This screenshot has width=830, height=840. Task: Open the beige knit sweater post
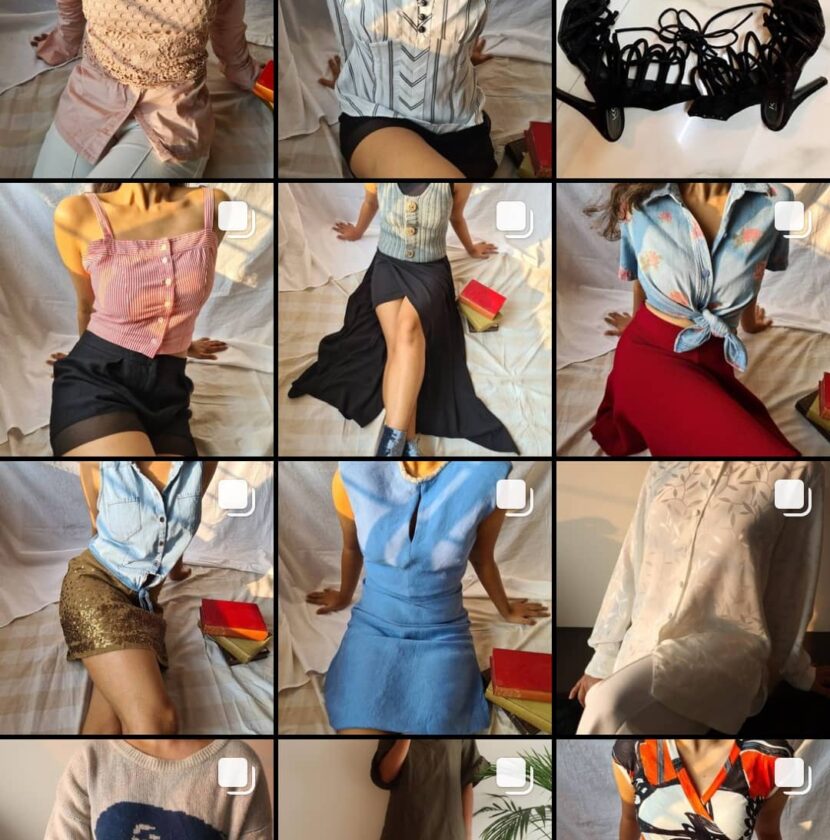pos(137,792)
